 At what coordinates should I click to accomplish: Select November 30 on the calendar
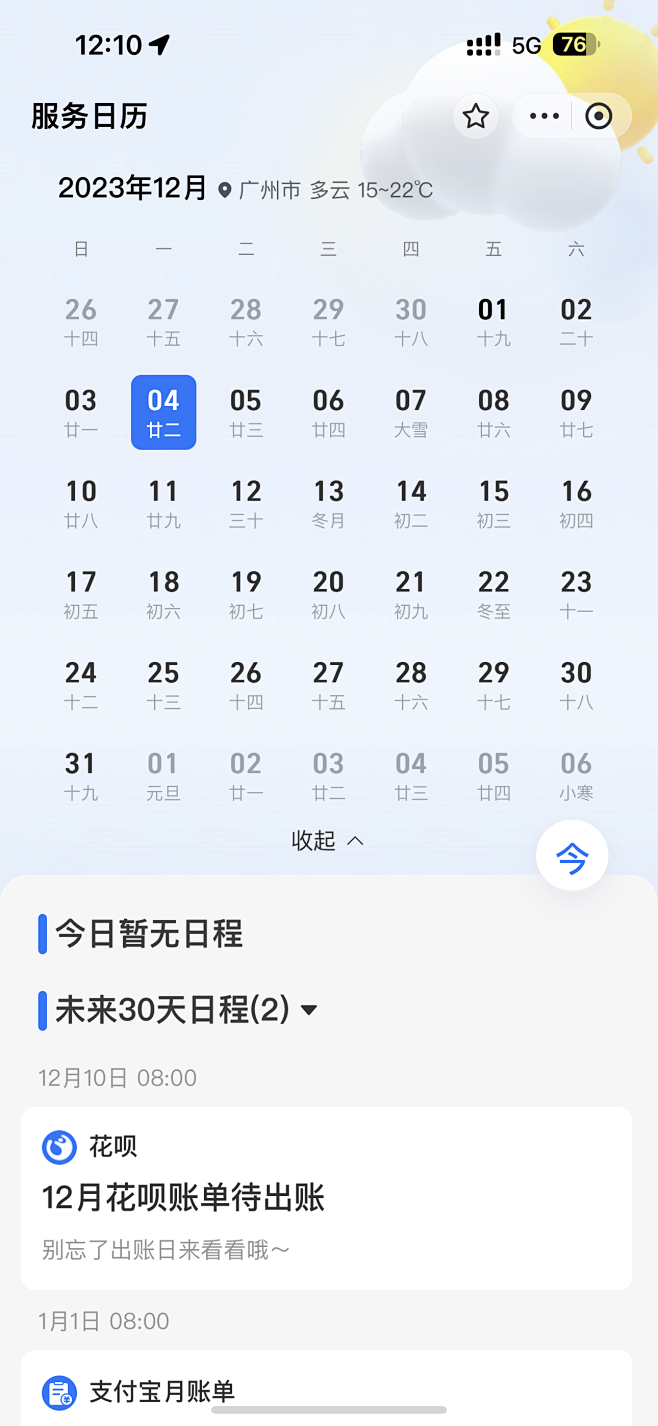coord(411,321)
